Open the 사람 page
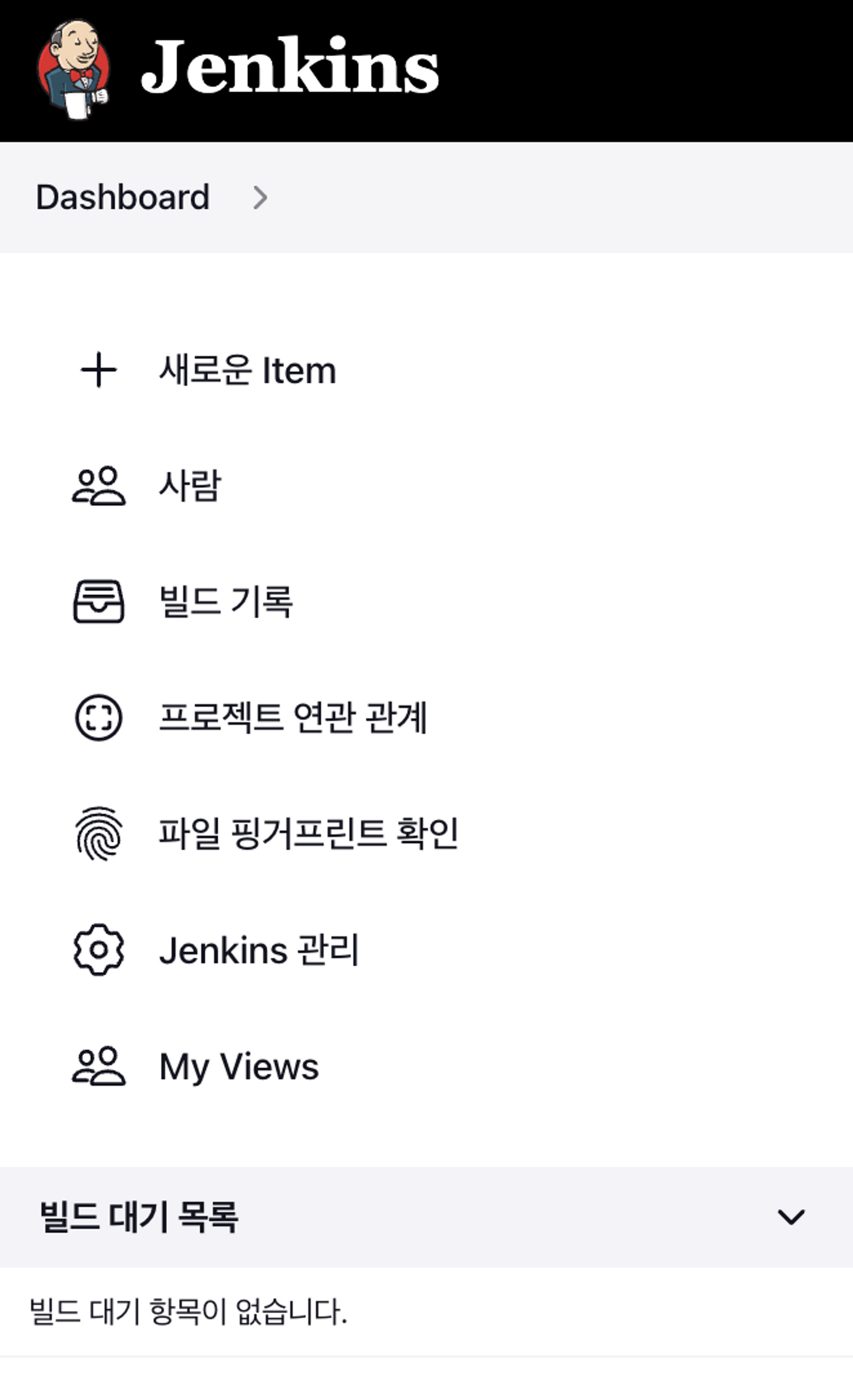853x1400 pixels. pos(190,486)
